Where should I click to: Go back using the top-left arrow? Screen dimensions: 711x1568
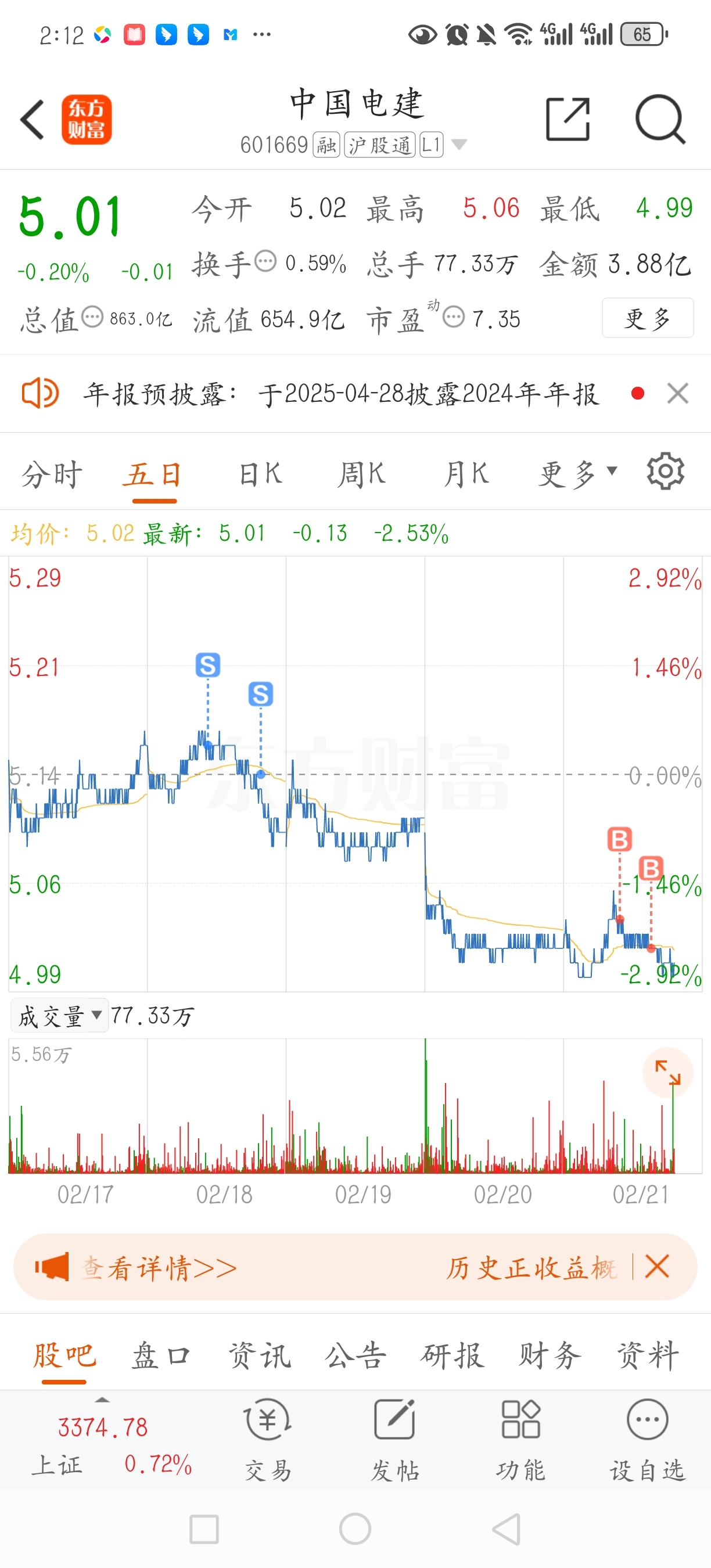tap(31, 119)
